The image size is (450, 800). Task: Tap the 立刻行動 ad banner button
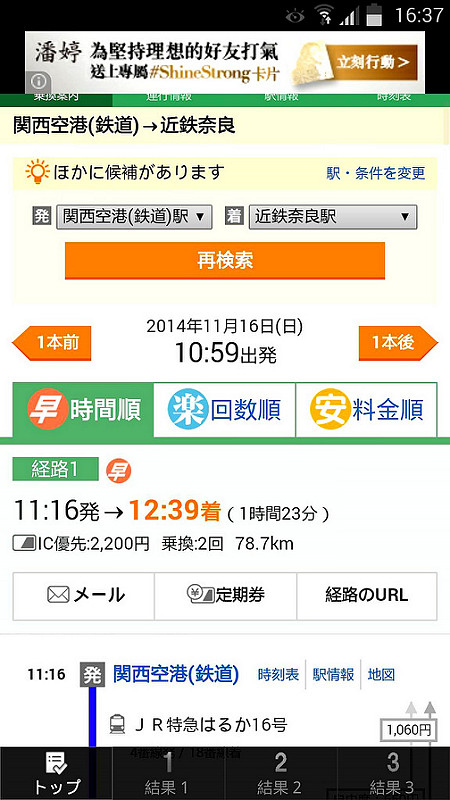tap(373, 63)
